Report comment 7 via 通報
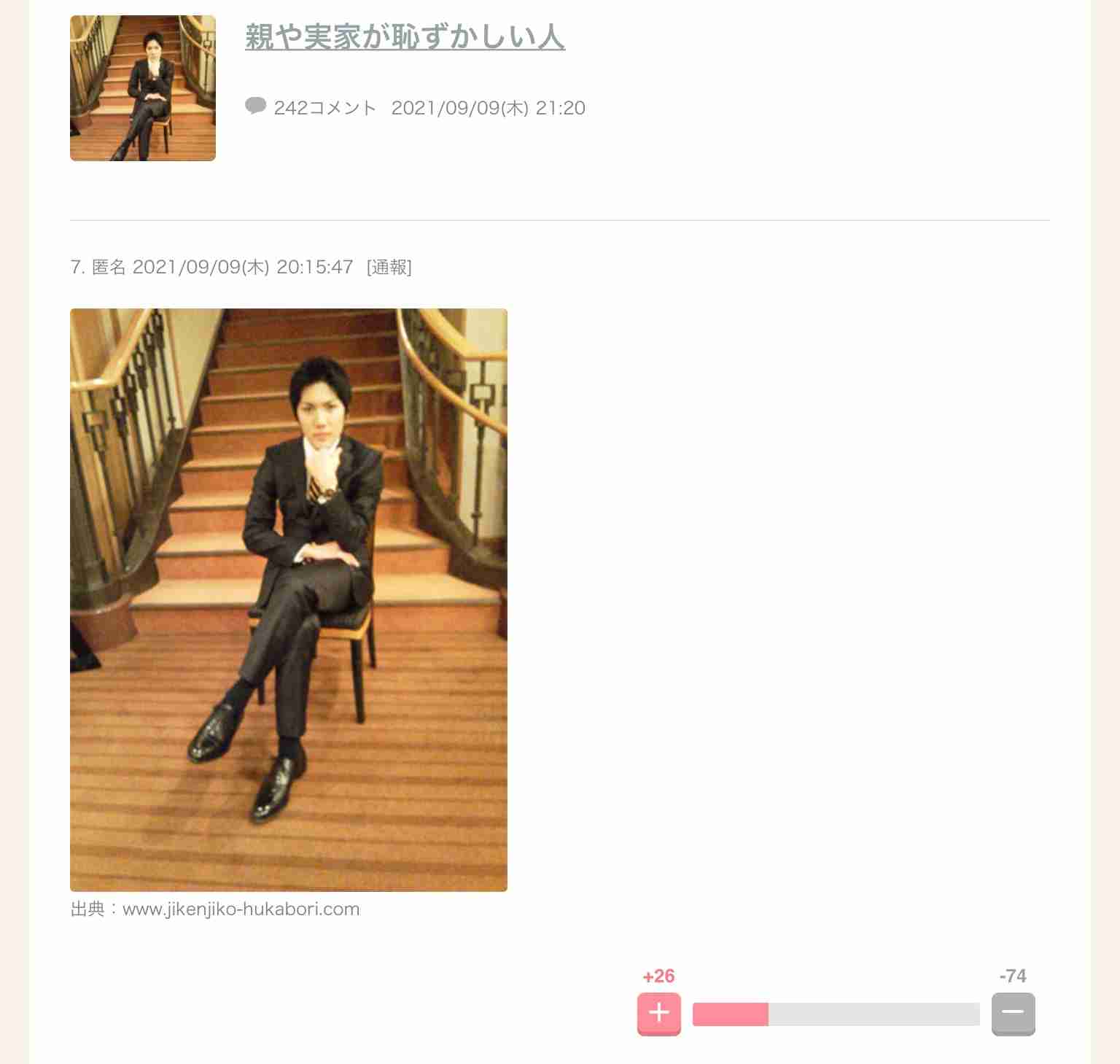Viewport: 1120px width, 1064px height. click(x=389, y=268)
